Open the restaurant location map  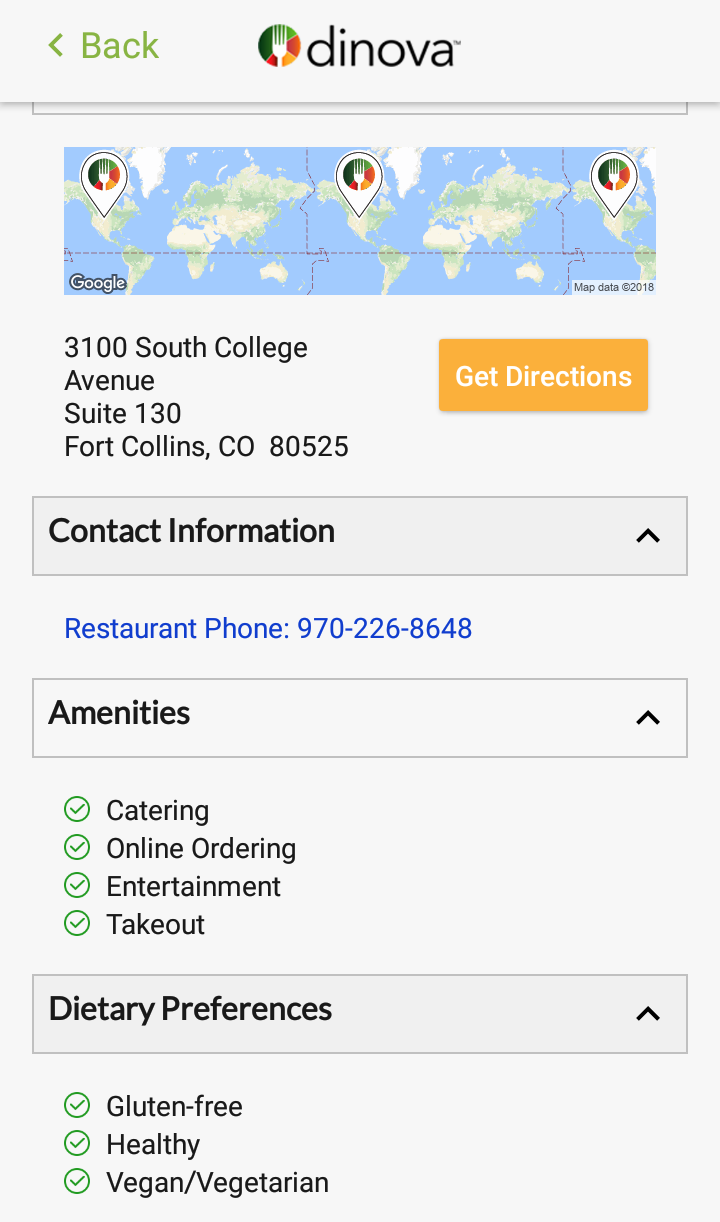tap(360, 221)
